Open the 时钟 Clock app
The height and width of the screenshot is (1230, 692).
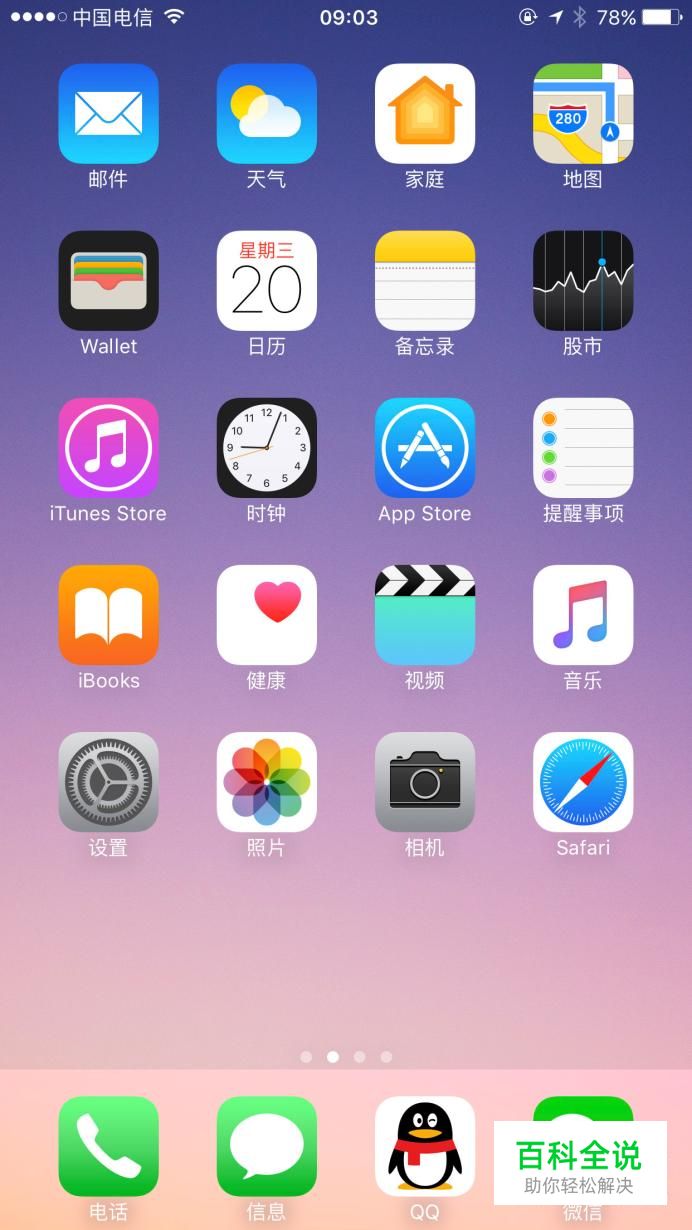pyautogui.click(x=266, y=448)
